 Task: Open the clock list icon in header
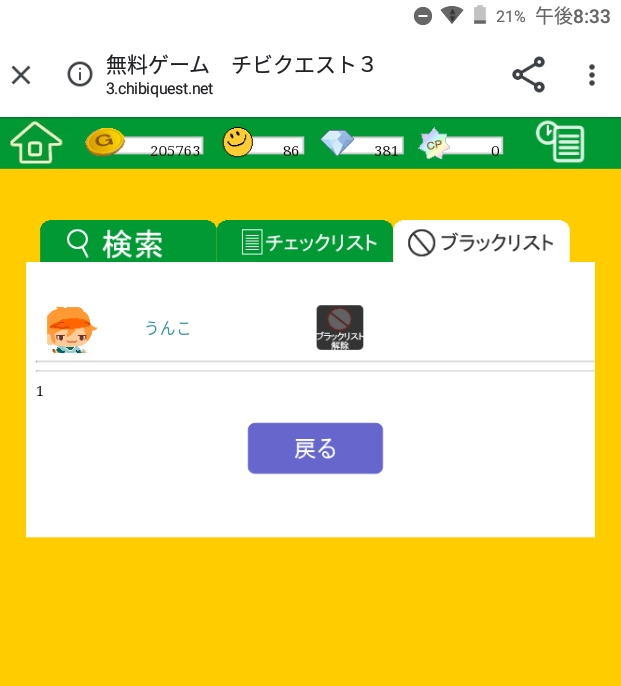point(560,143)
